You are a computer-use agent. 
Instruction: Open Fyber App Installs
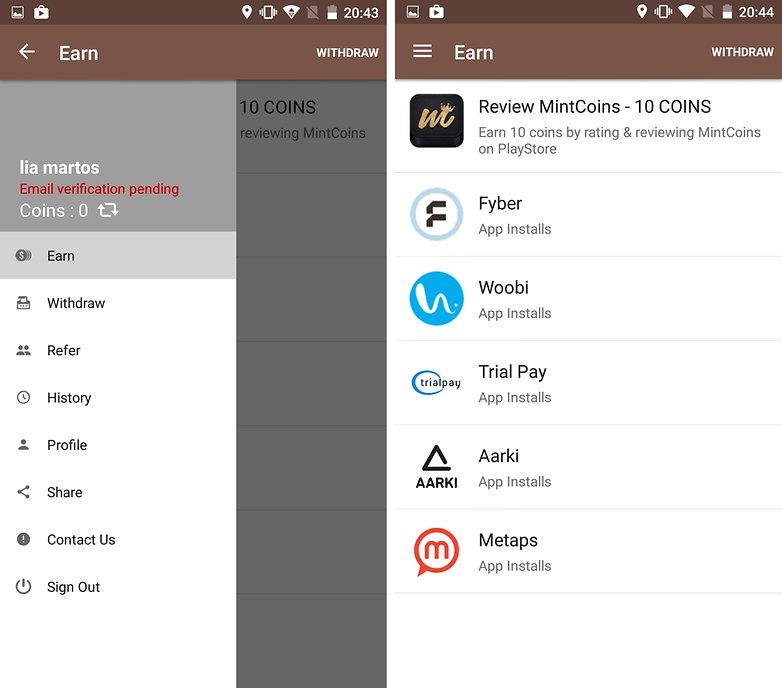pyautogui.click(x=588, y=215)
